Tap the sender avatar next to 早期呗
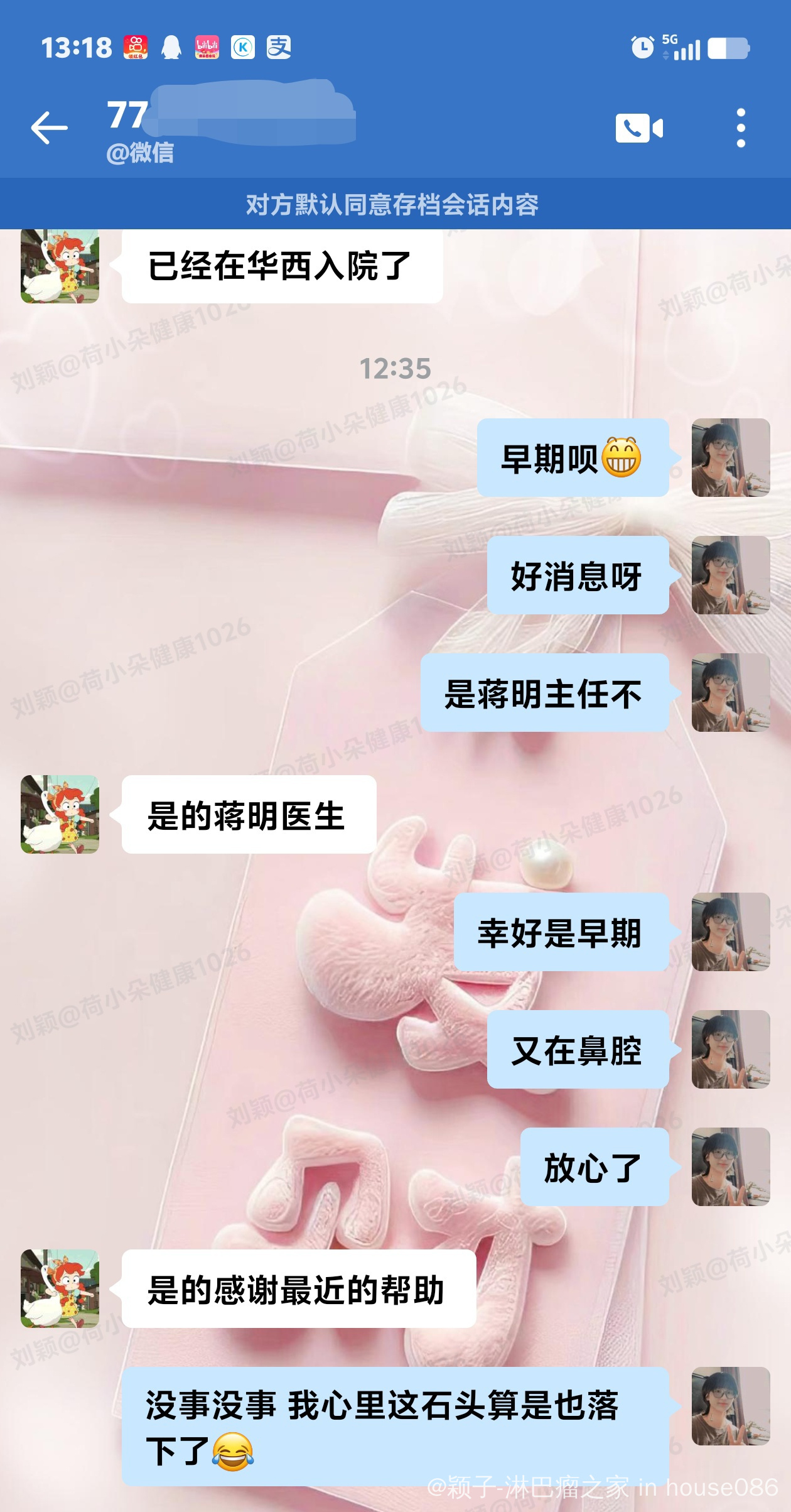 pyautogui.click(x=730, y=457)
